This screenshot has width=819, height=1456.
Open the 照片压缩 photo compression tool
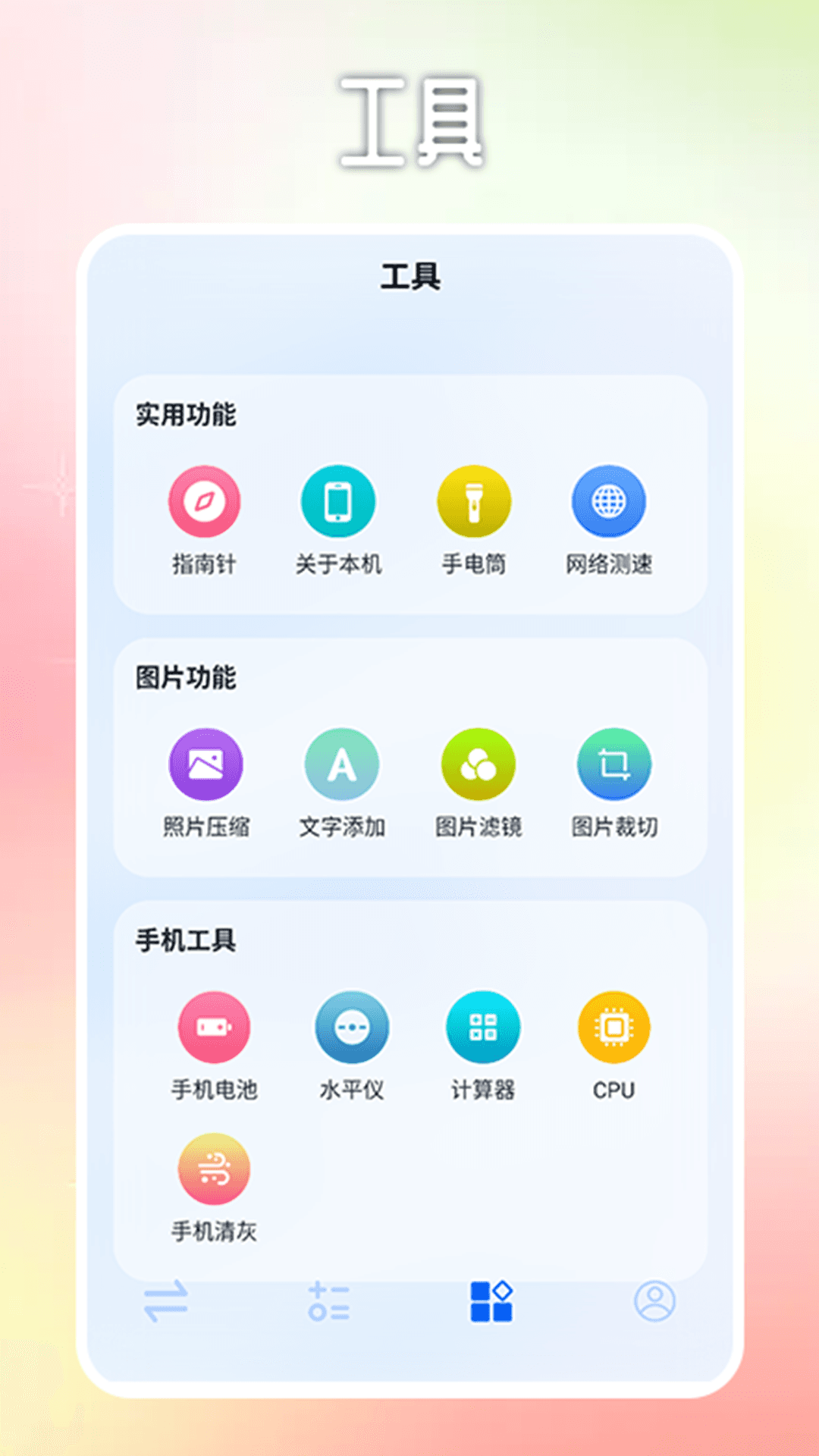[x=206, y=764]
